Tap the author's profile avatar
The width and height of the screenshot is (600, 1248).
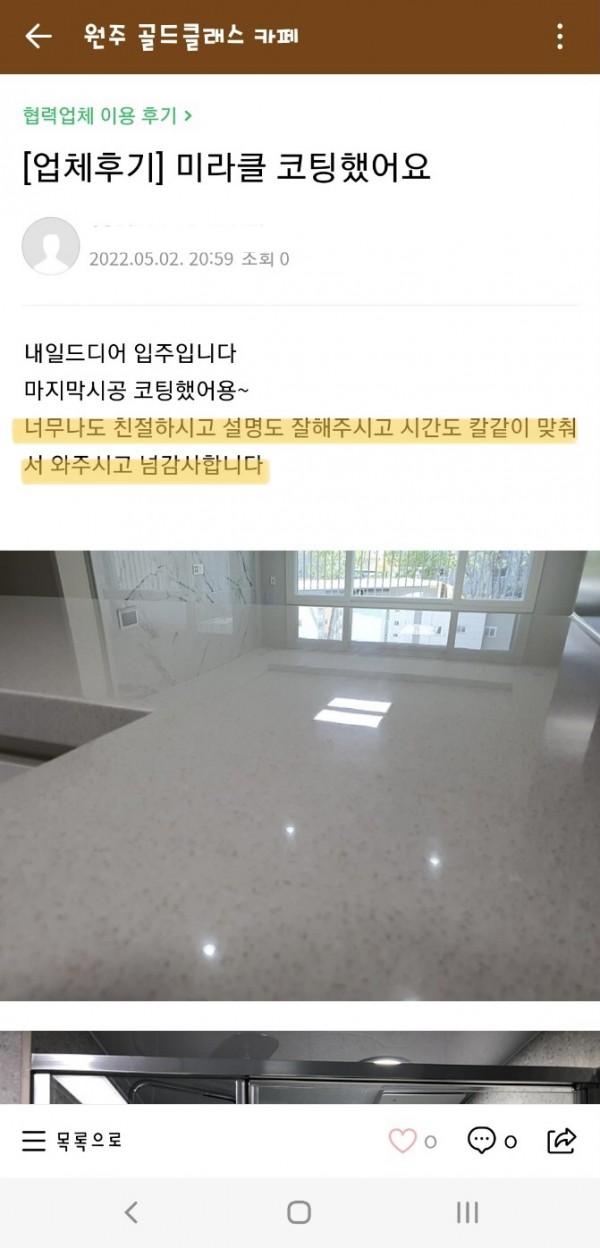50,245
